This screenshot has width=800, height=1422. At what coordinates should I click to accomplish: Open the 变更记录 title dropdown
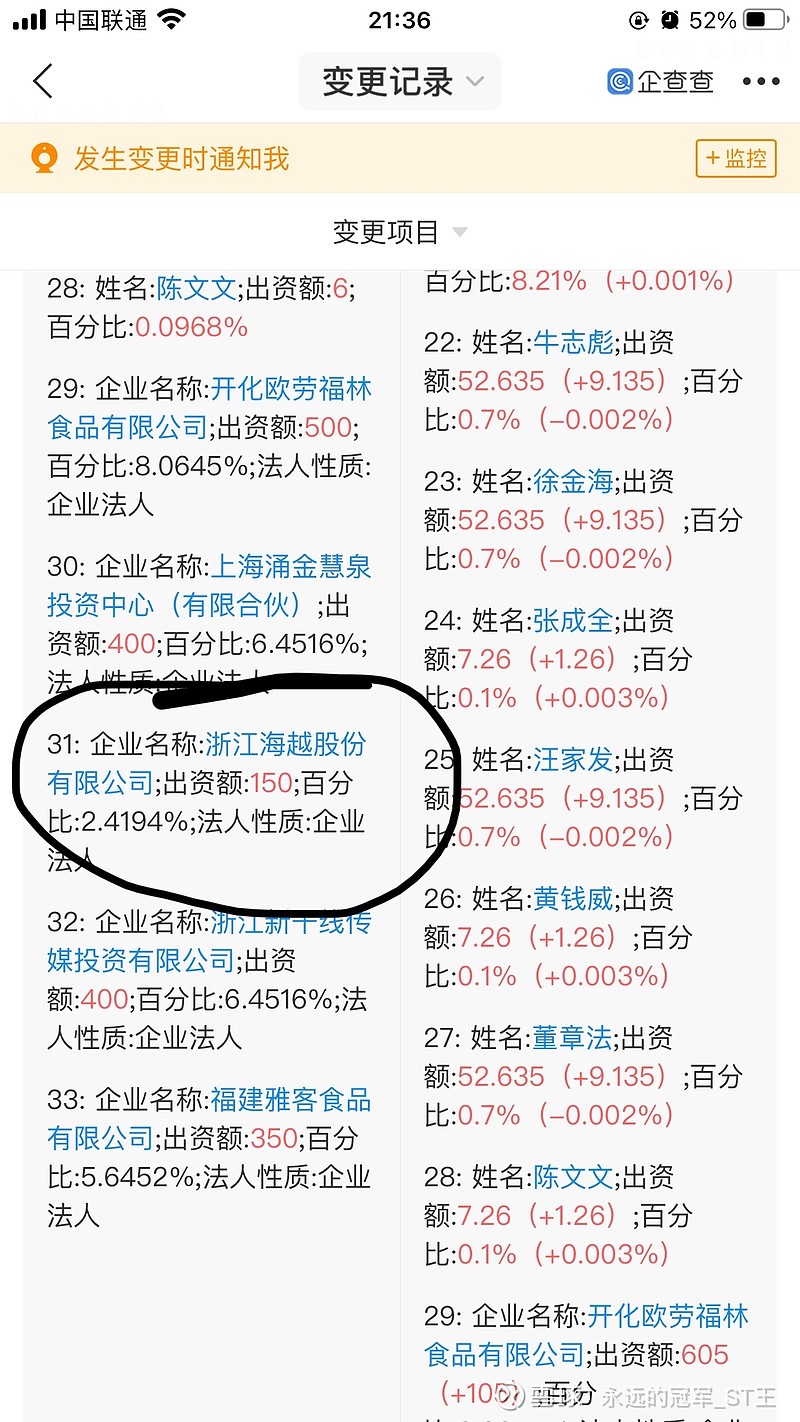click(400, 82)
